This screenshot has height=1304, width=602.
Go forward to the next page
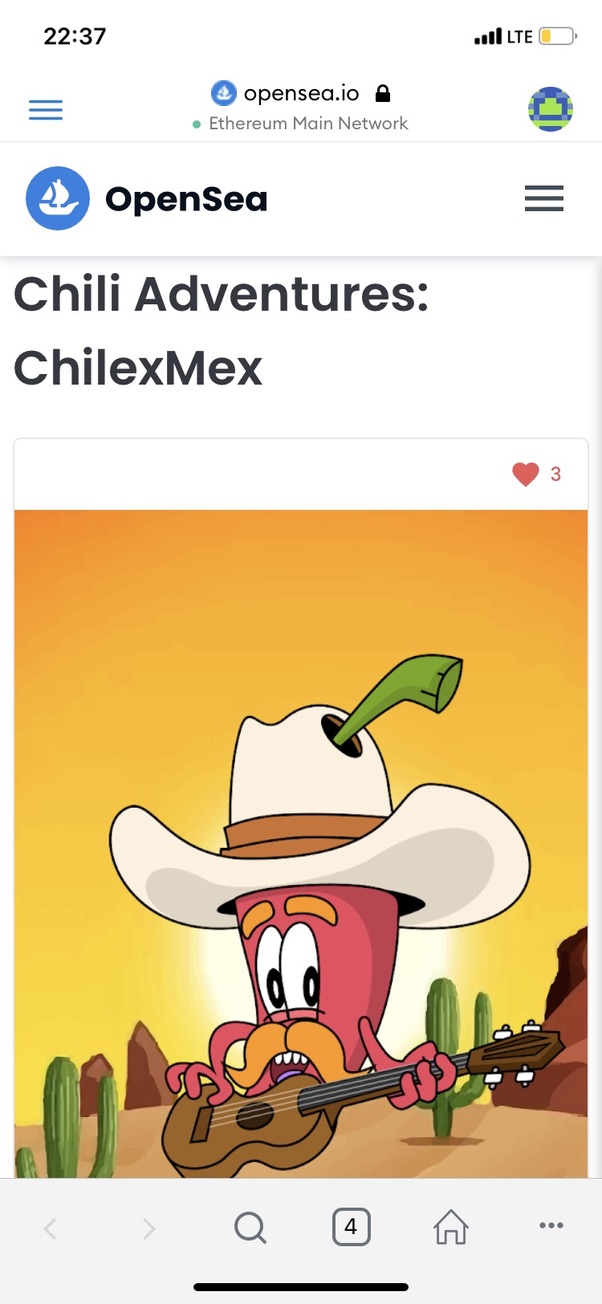pos(149,1226)
